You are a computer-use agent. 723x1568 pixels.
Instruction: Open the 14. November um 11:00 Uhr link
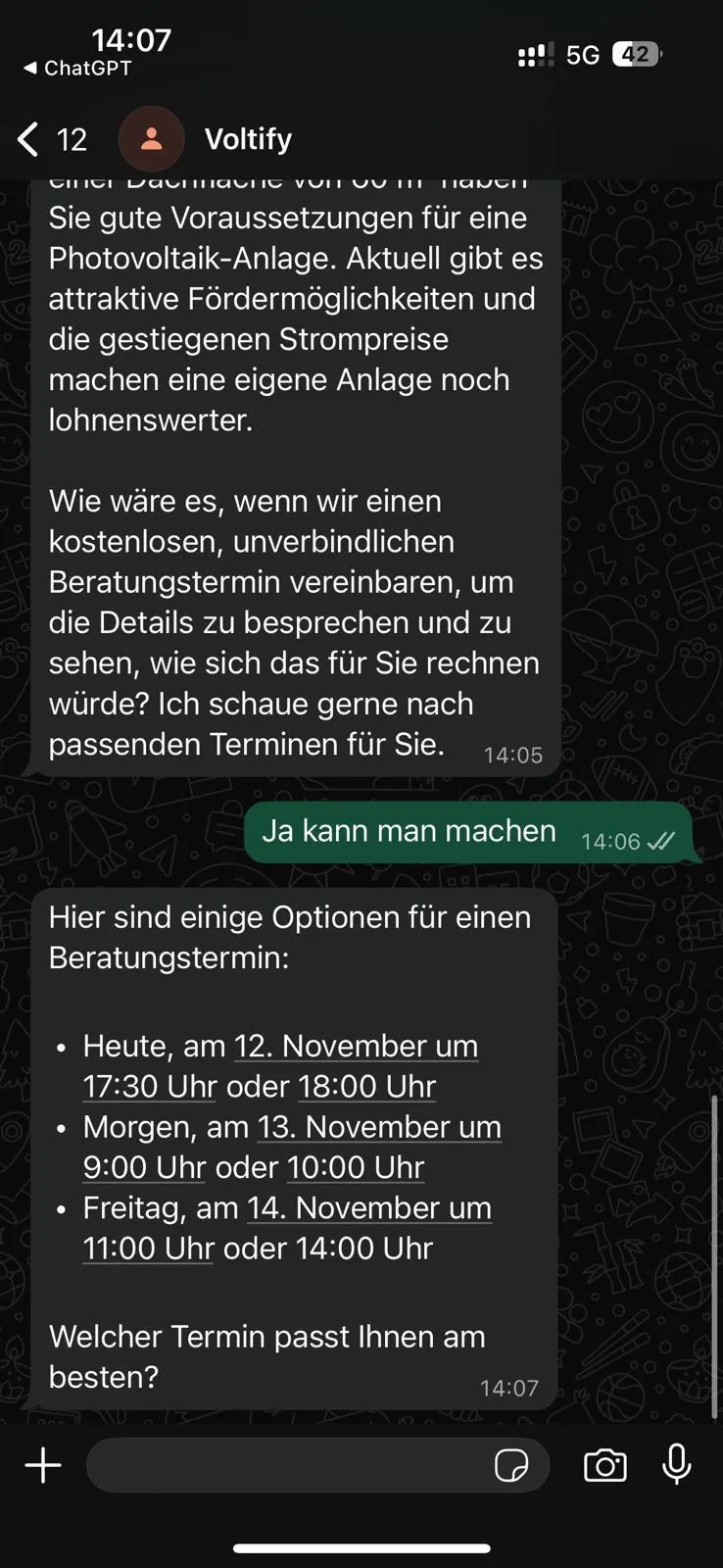coord(368,1208)
